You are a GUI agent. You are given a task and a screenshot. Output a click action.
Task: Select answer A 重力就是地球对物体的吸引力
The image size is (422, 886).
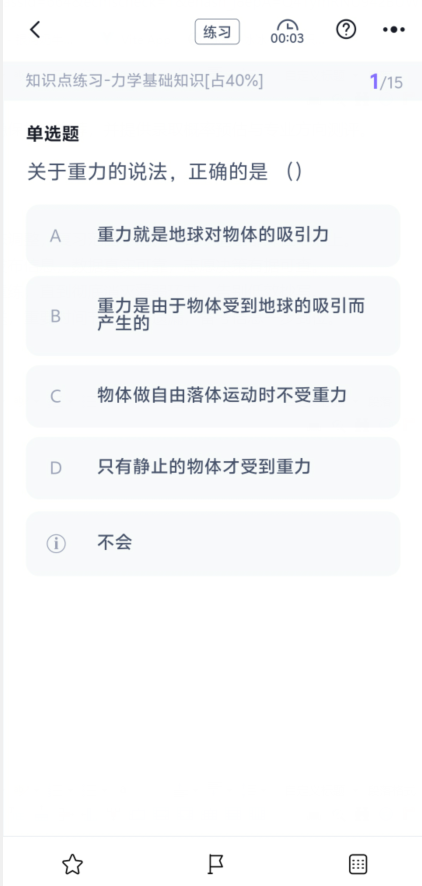(x=213, y=236)
